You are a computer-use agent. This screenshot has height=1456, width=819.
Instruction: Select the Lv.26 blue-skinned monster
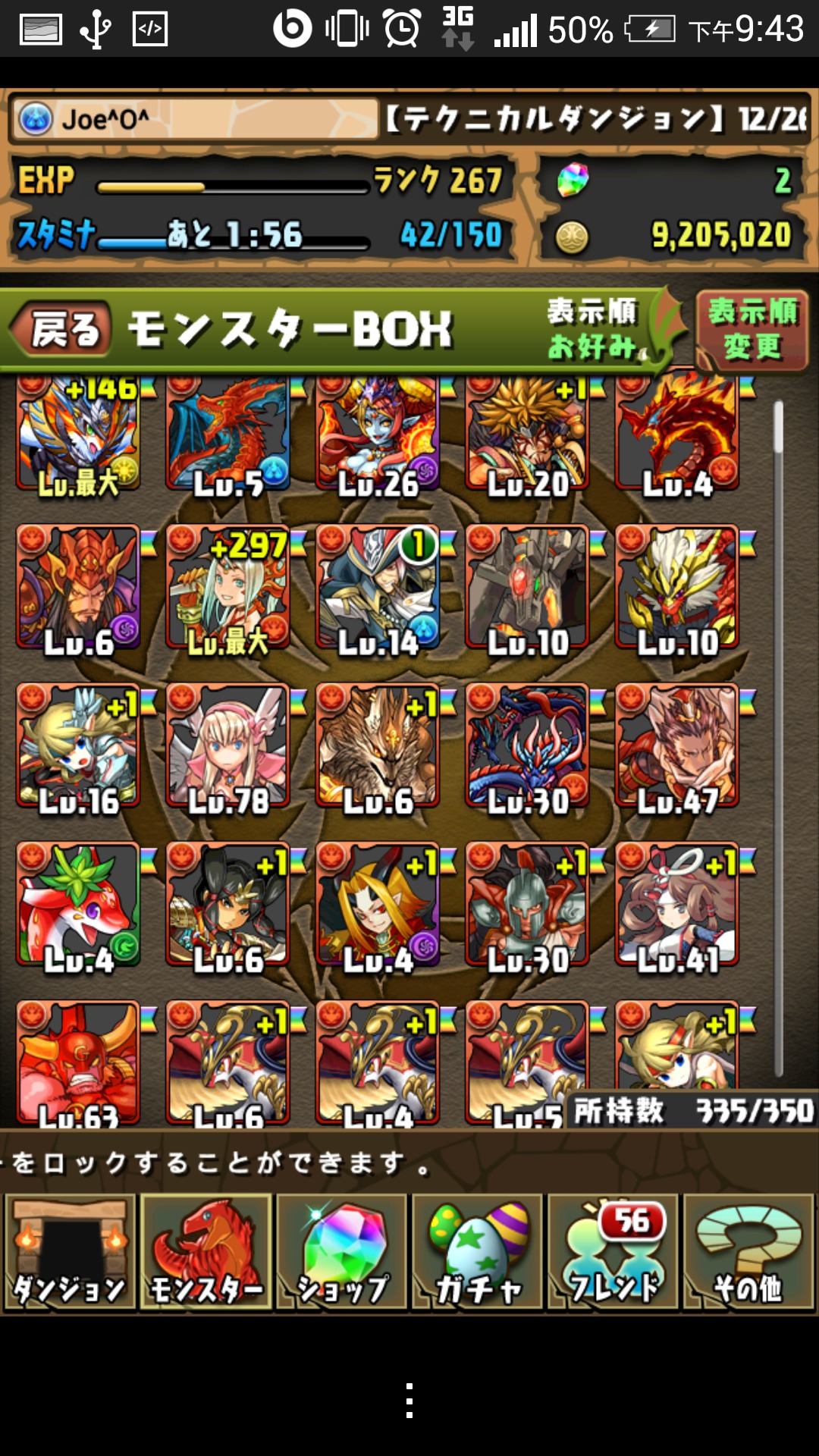(x=378, y=434)
